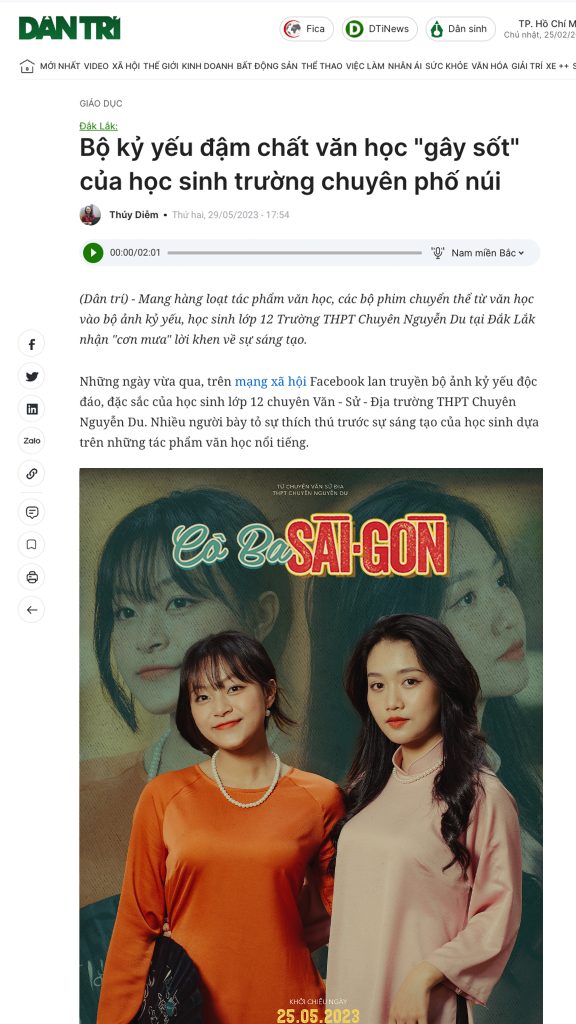Open the THẾ GIỚI section
Screen dimensions: 576x1024
[161, 66]
